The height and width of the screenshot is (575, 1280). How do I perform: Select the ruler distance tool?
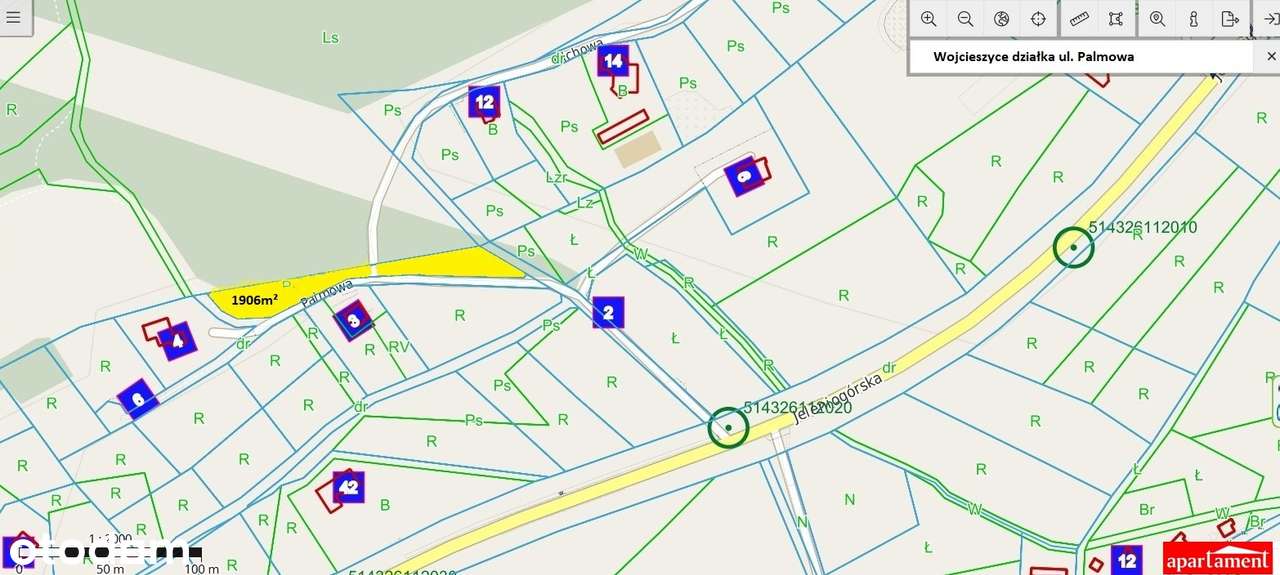(x=1079, y=18)
